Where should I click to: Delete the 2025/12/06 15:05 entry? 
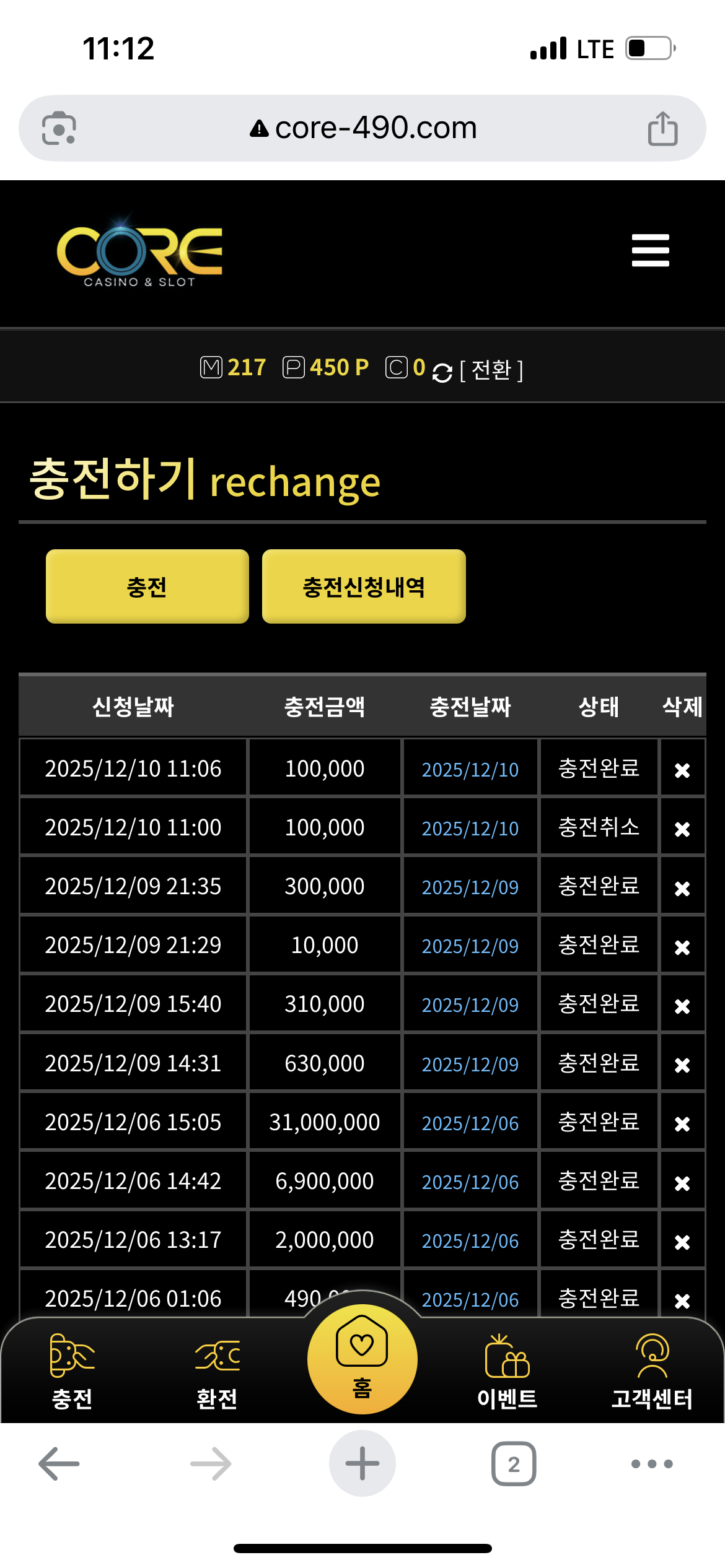click(x=682, y=1123)
